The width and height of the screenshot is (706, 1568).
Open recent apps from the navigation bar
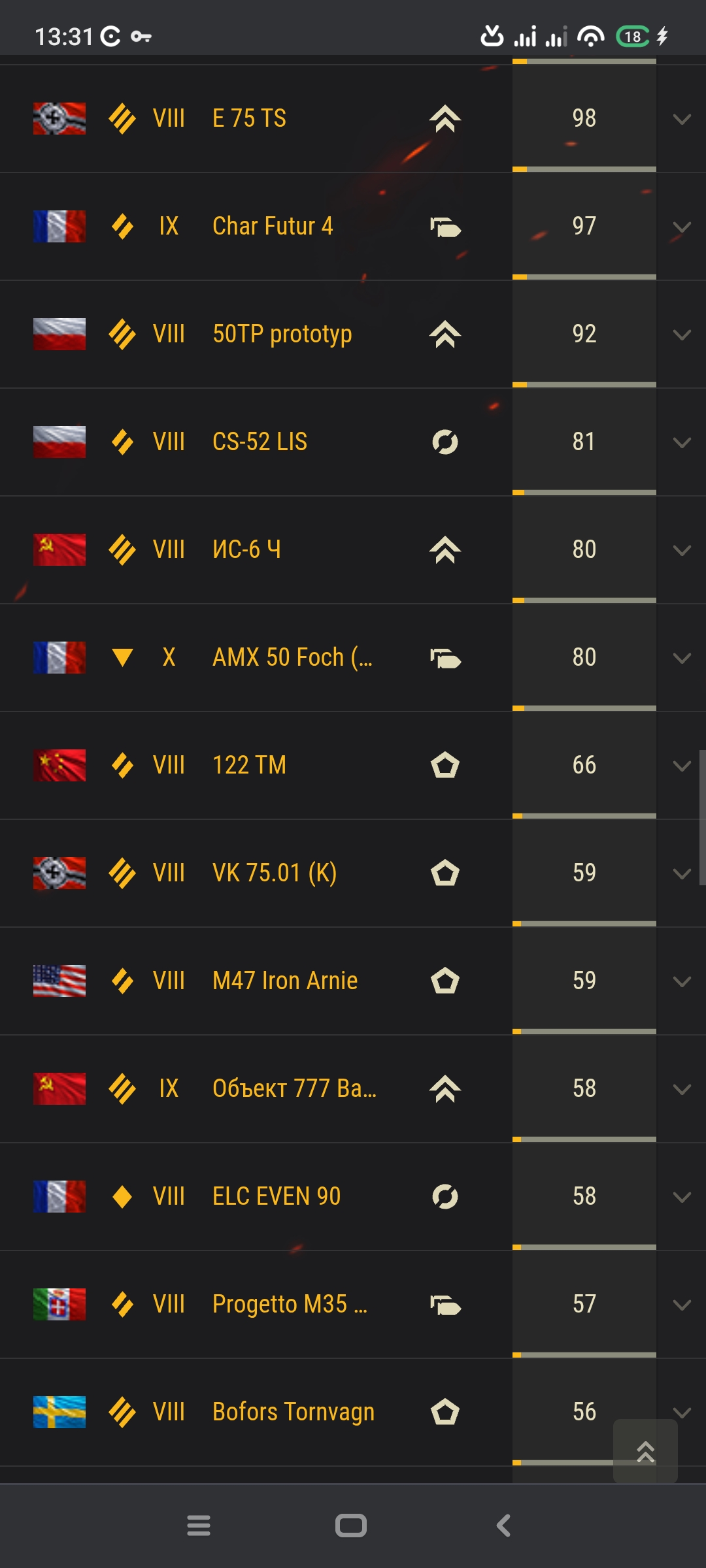[x=199, y=1526]
